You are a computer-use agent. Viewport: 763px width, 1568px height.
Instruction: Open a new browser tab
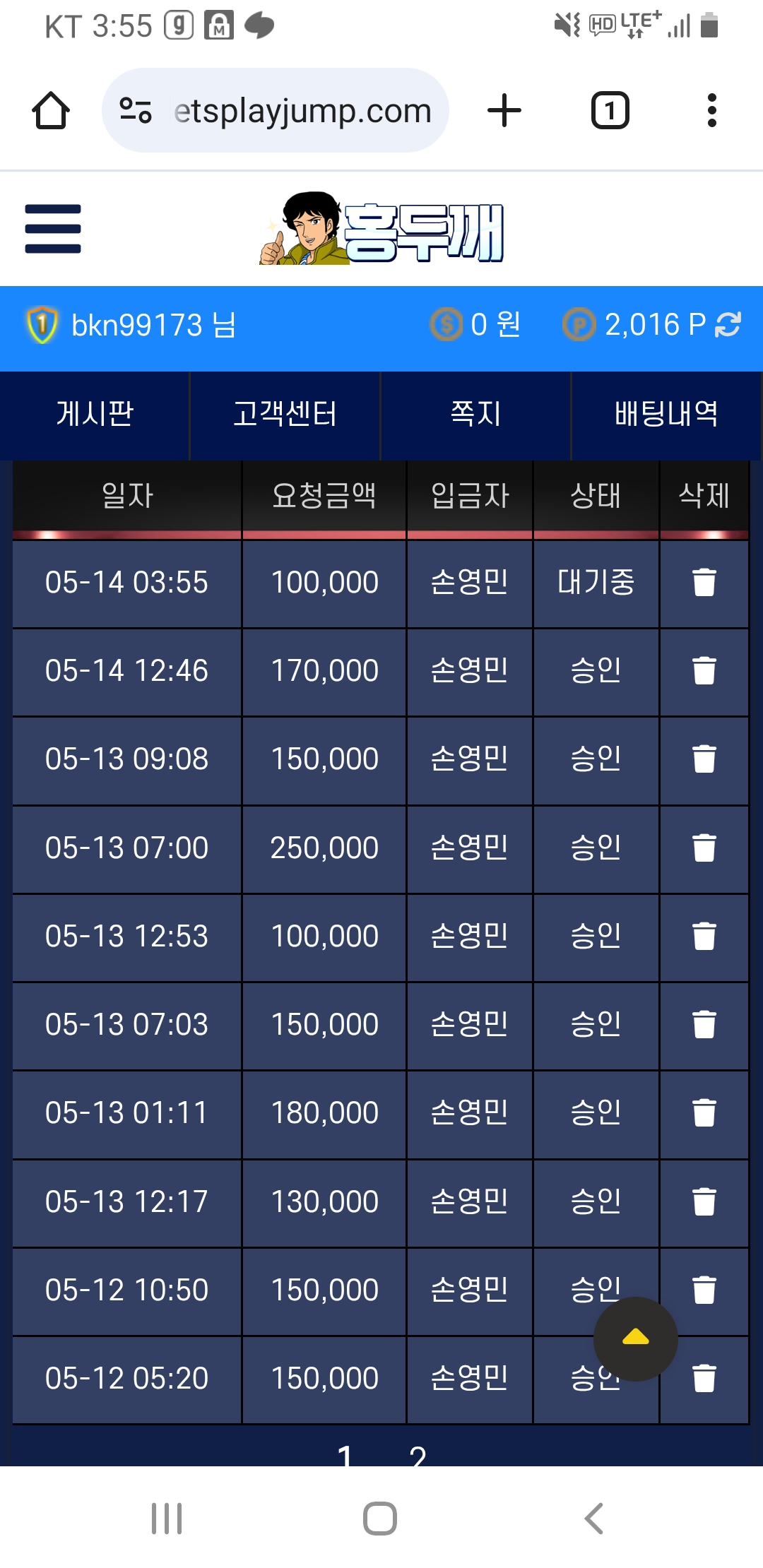(504, 111)
